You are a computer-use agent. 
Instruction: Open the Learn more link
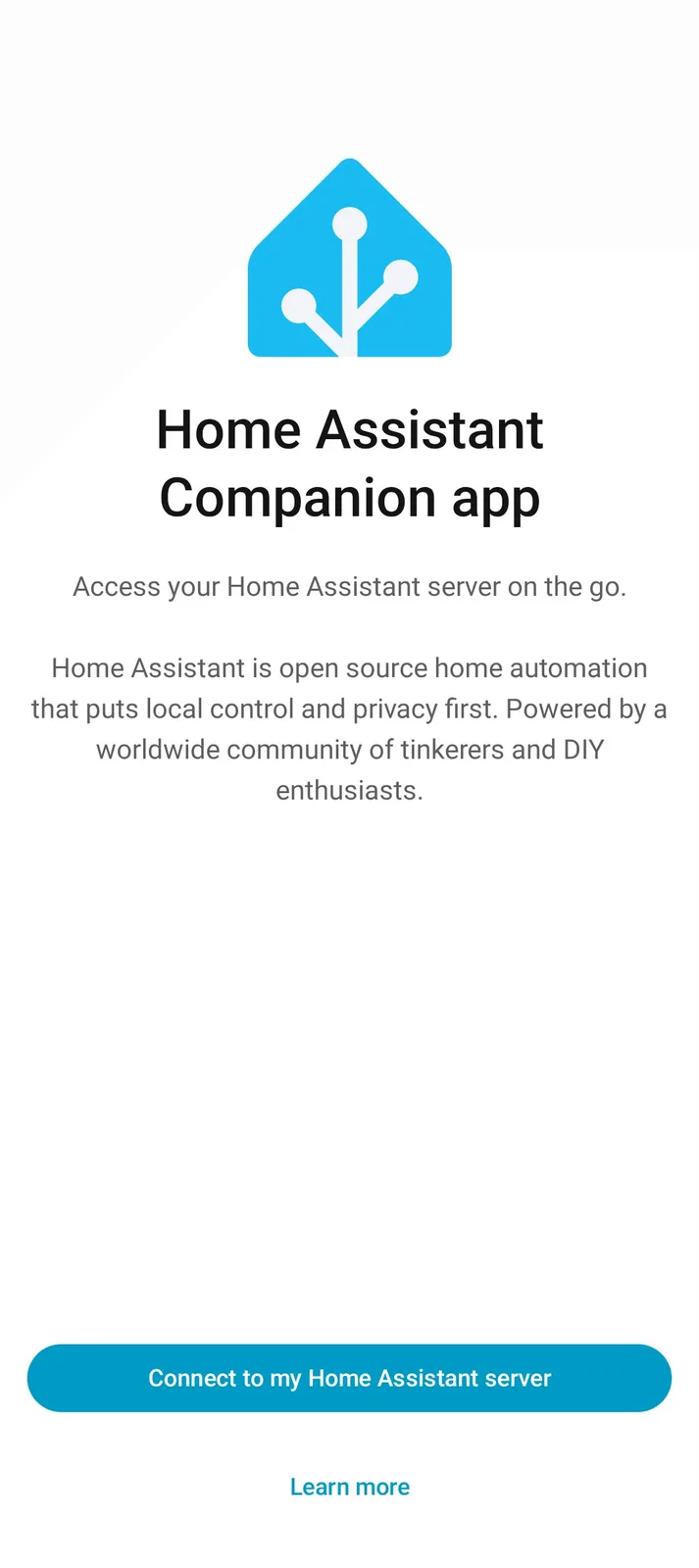point(349,1487)
